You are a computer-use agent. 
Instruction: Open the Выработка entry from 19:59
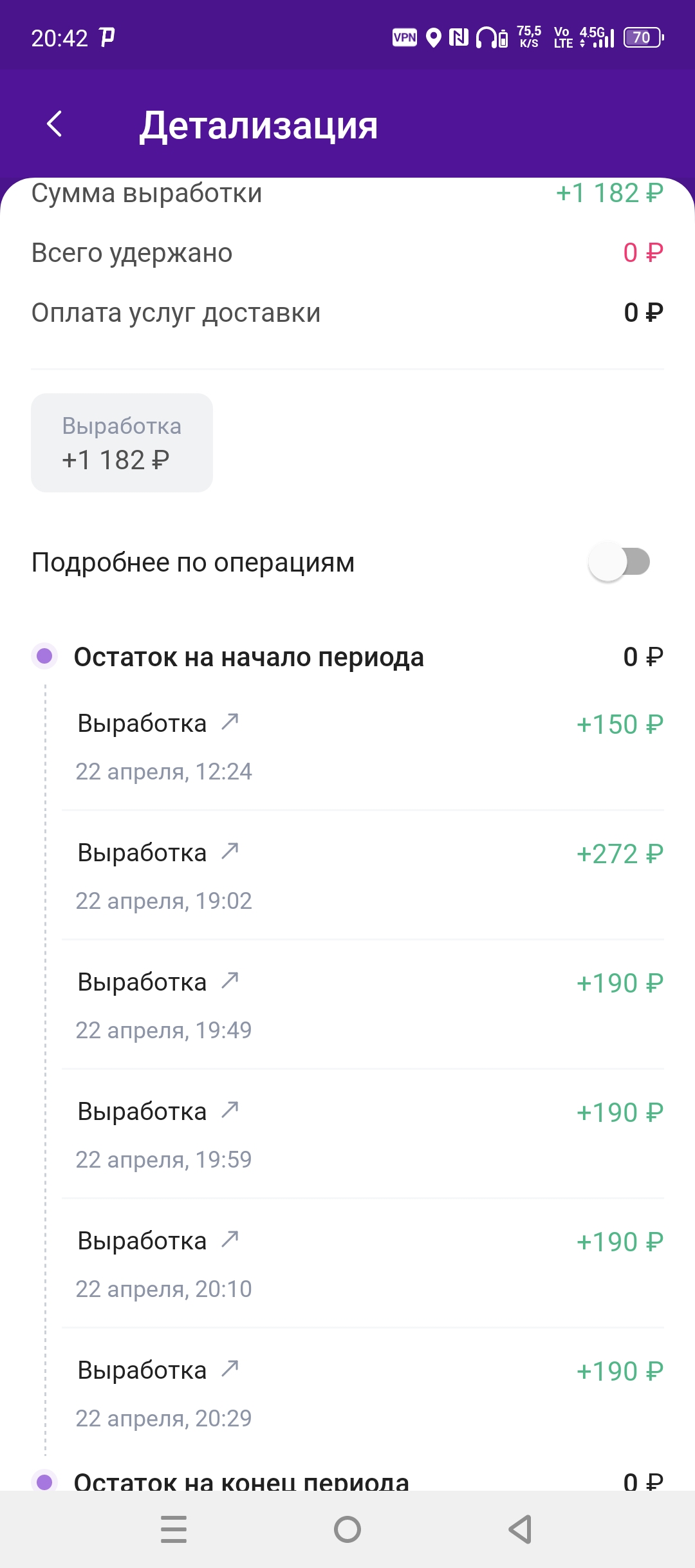tap(363, 1134)
